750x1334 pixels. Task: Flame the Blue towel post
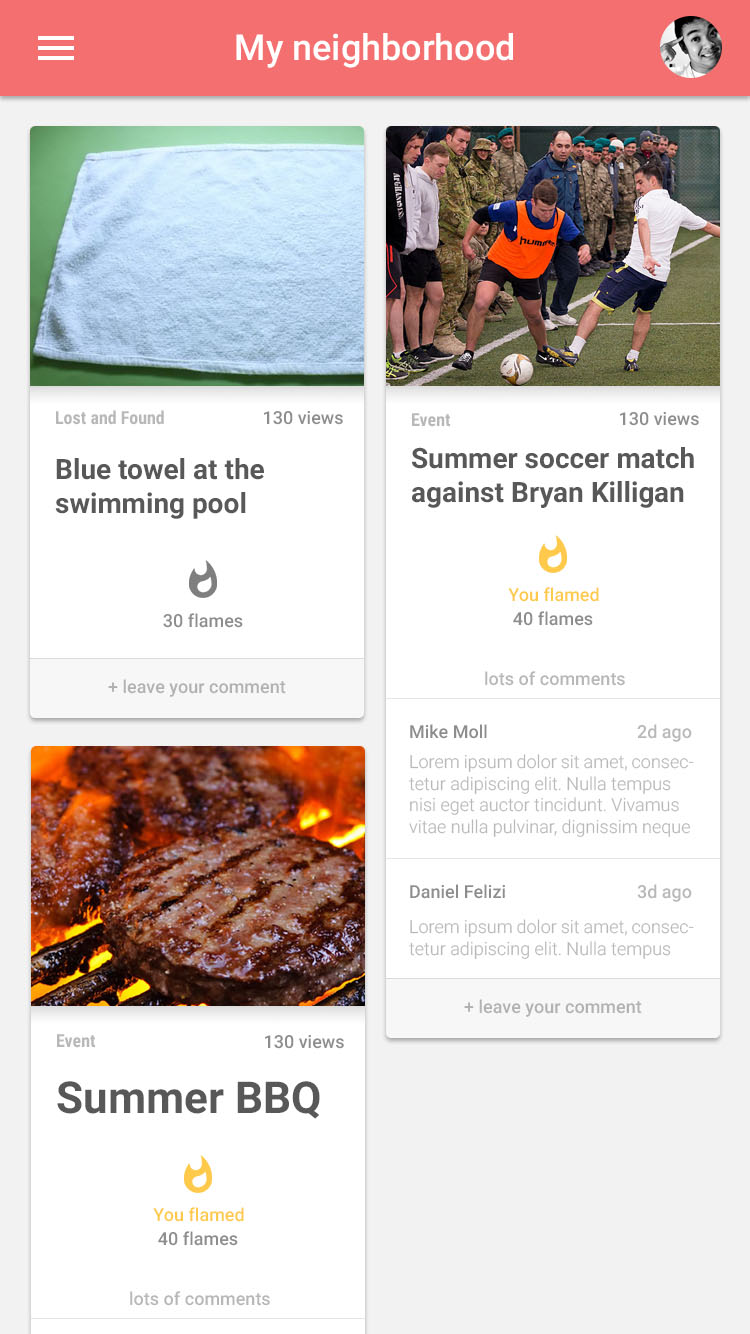pyautogui.click(x=203, y=580)
